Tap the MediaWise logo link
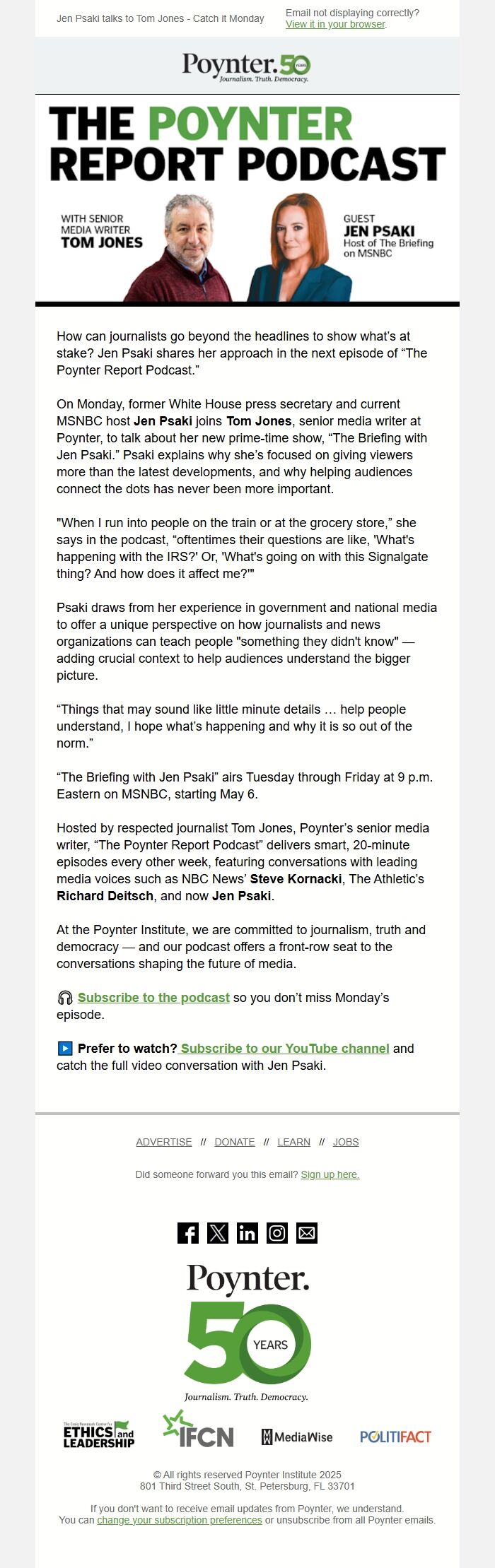495x1568 pixels. tap(297, 1436)
